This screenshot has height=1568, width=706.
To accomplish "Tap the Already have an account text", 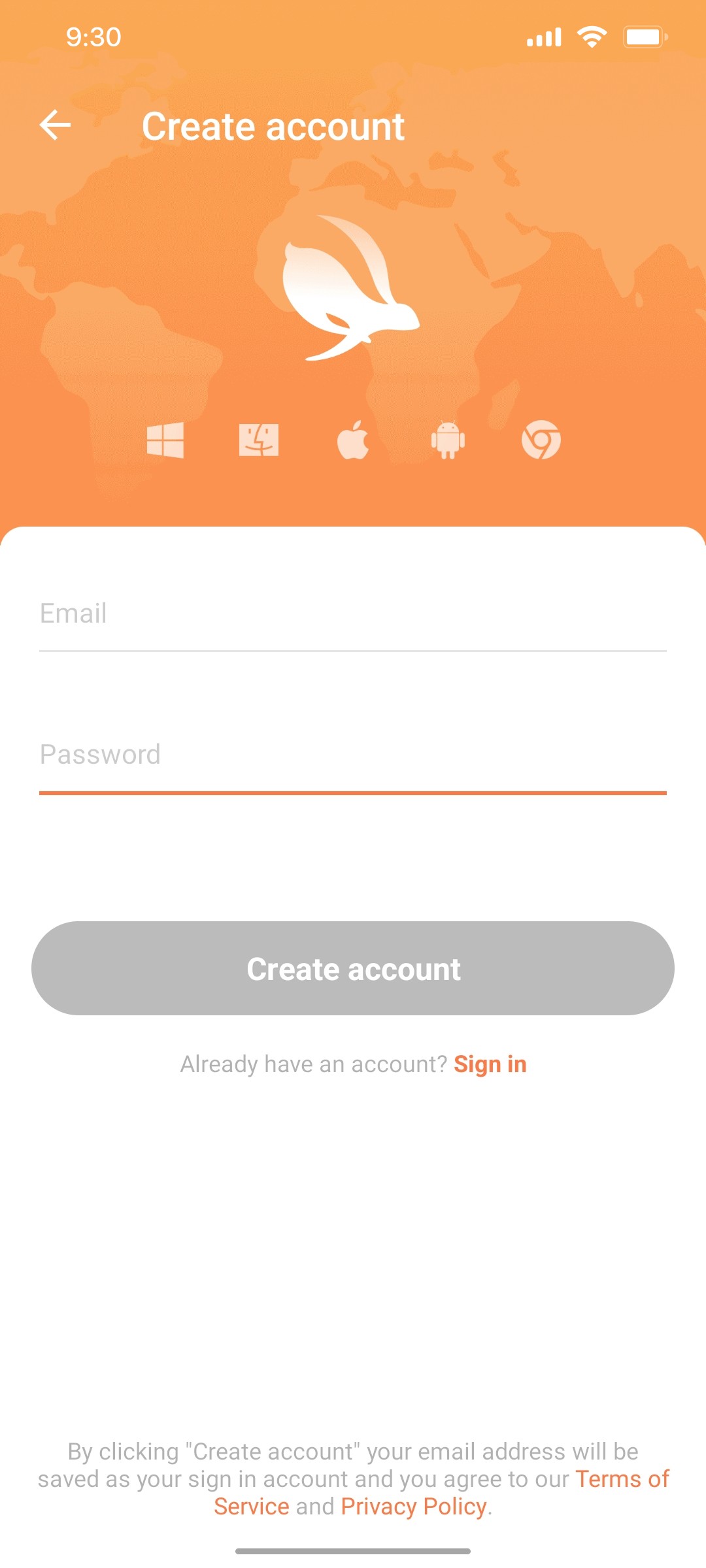I will point(312,1063).
